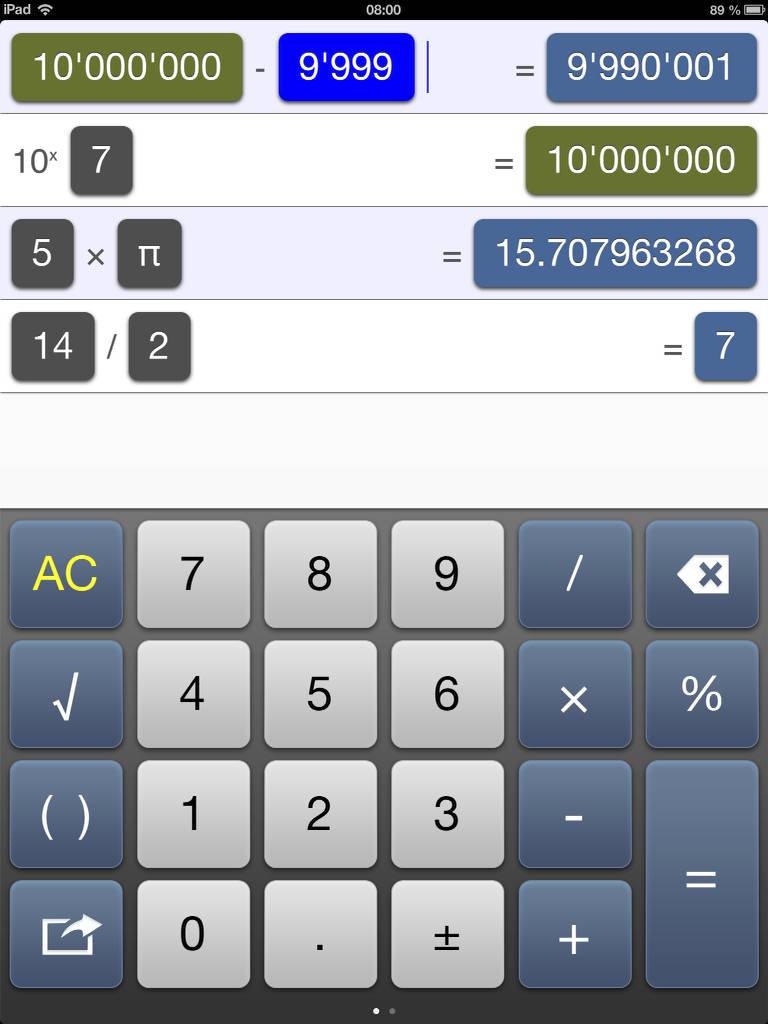
Task: Tap the minus operator key
Action: click(575, 814)
